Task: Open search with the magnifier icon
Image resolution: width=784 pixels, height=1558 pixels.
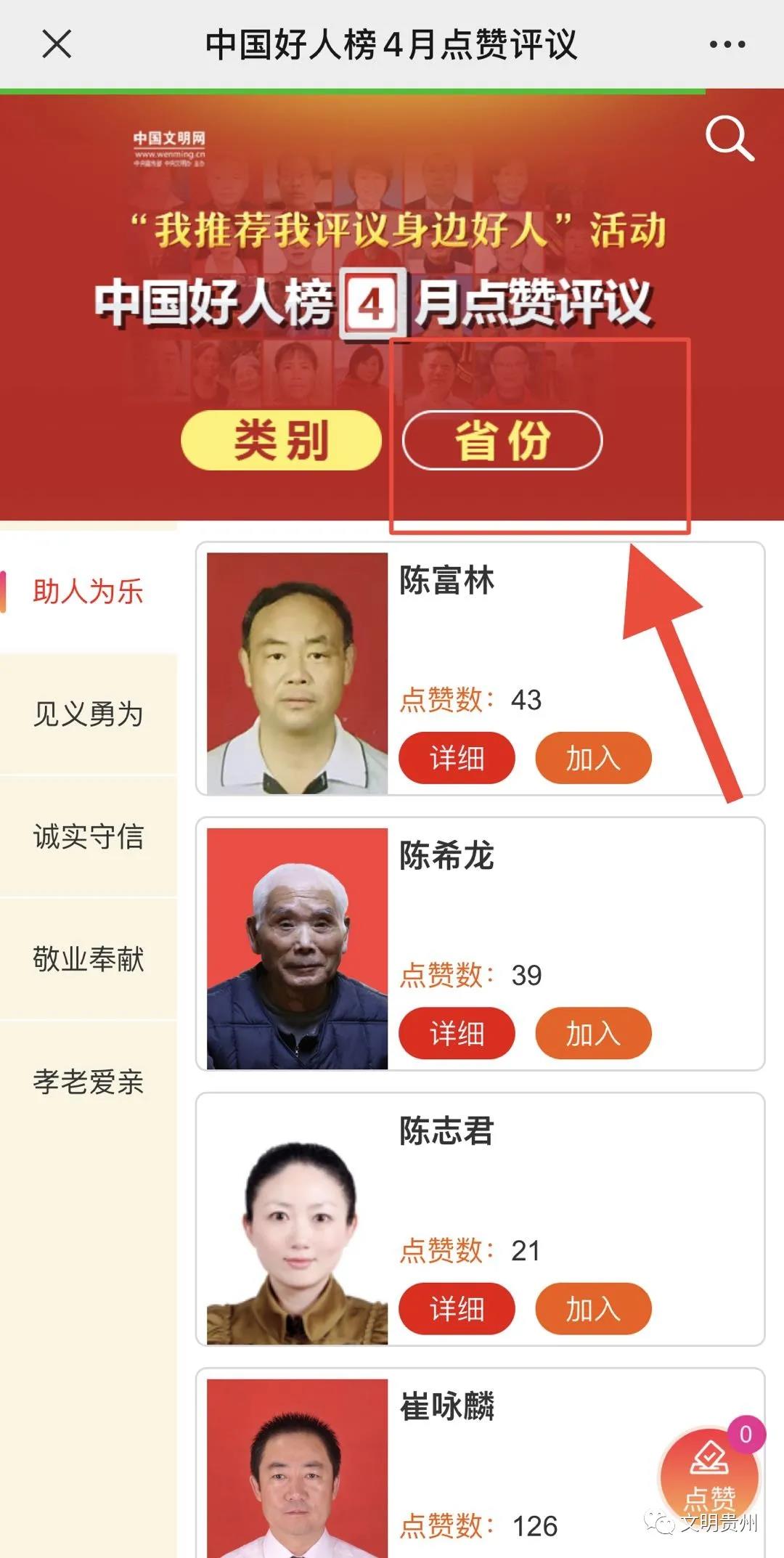Action: pyautogui.click(x=729, y=138)
